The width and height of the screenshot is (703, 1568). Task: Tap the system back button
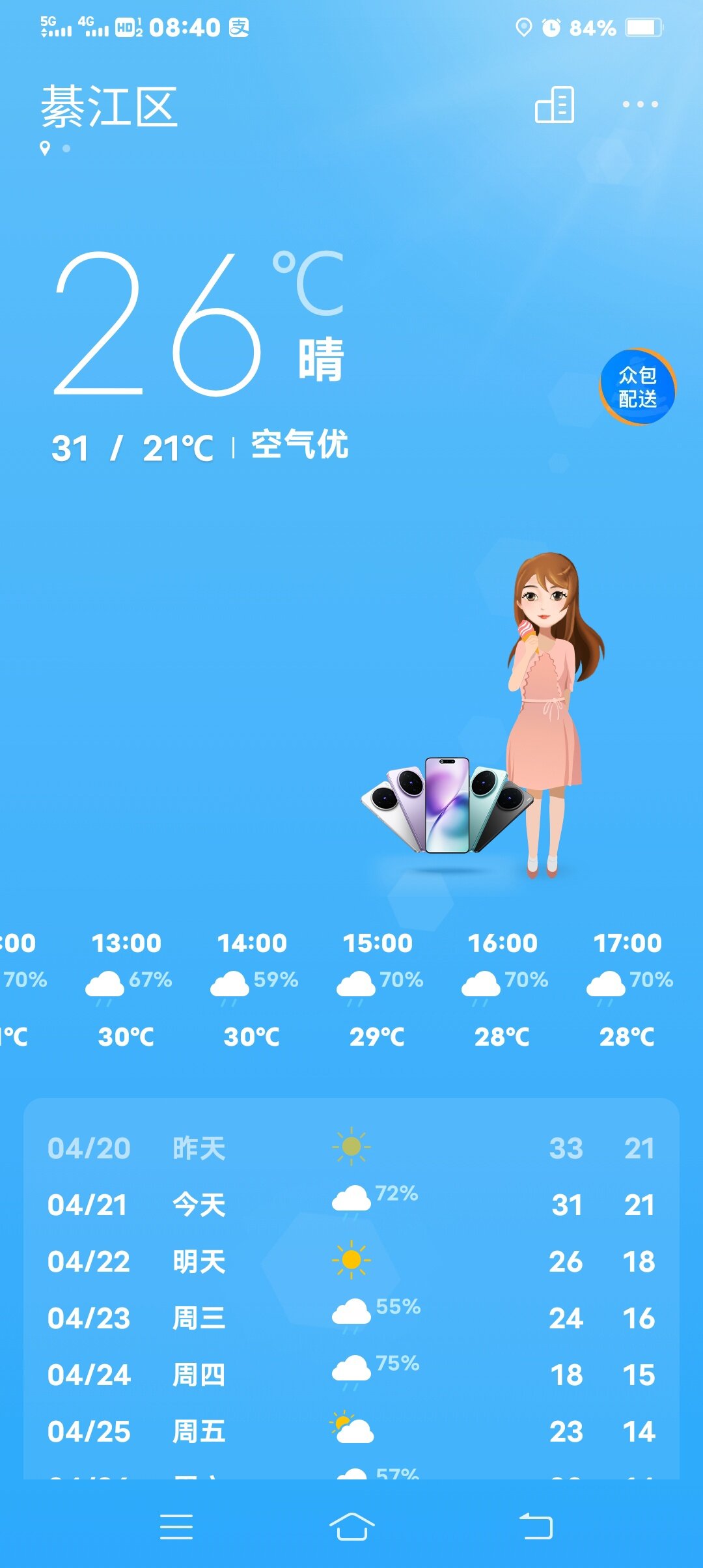(x=536, y=1526)
